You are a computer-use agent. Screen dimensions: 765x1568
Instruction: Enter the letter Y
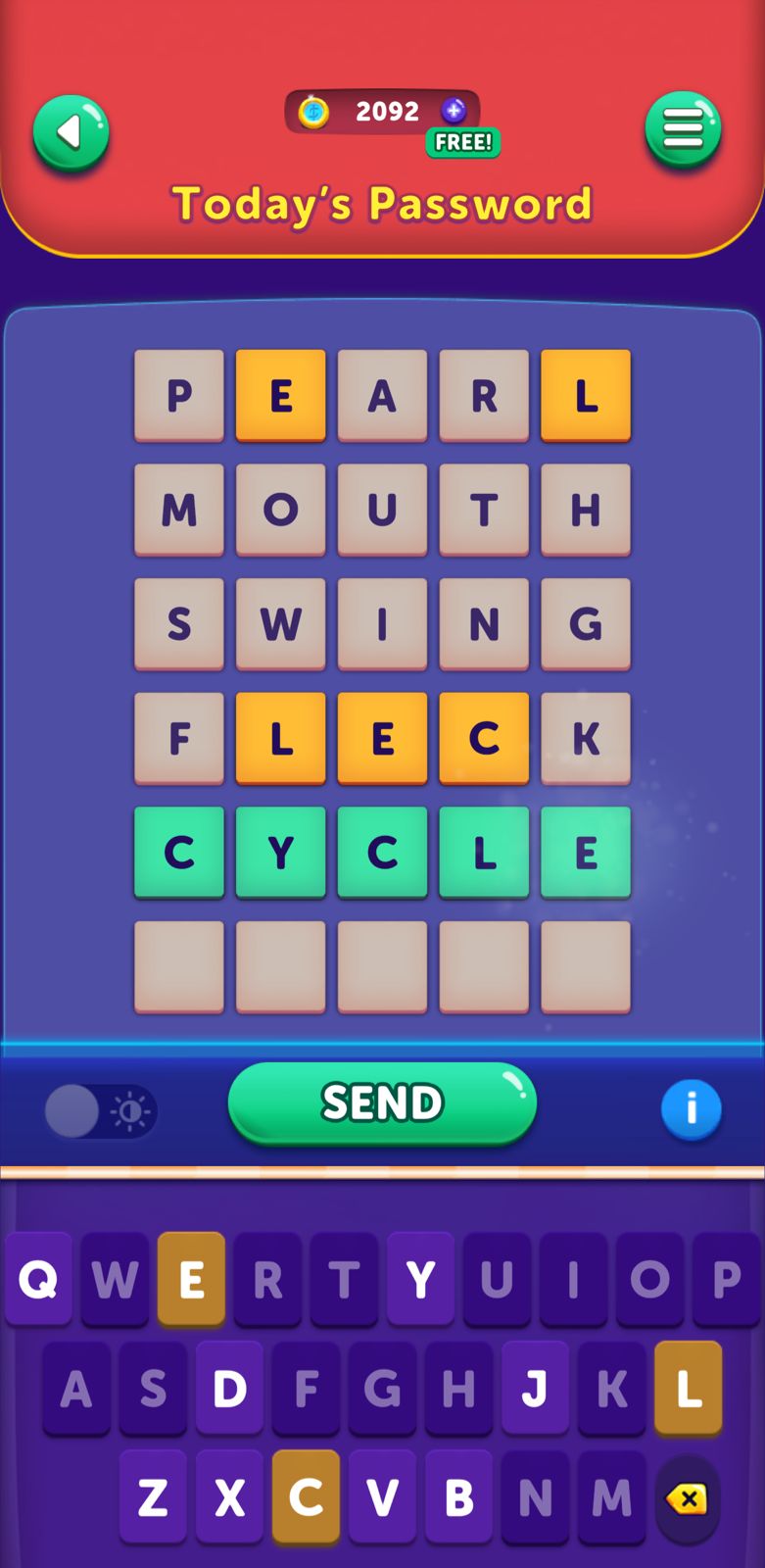point(420,1279)
